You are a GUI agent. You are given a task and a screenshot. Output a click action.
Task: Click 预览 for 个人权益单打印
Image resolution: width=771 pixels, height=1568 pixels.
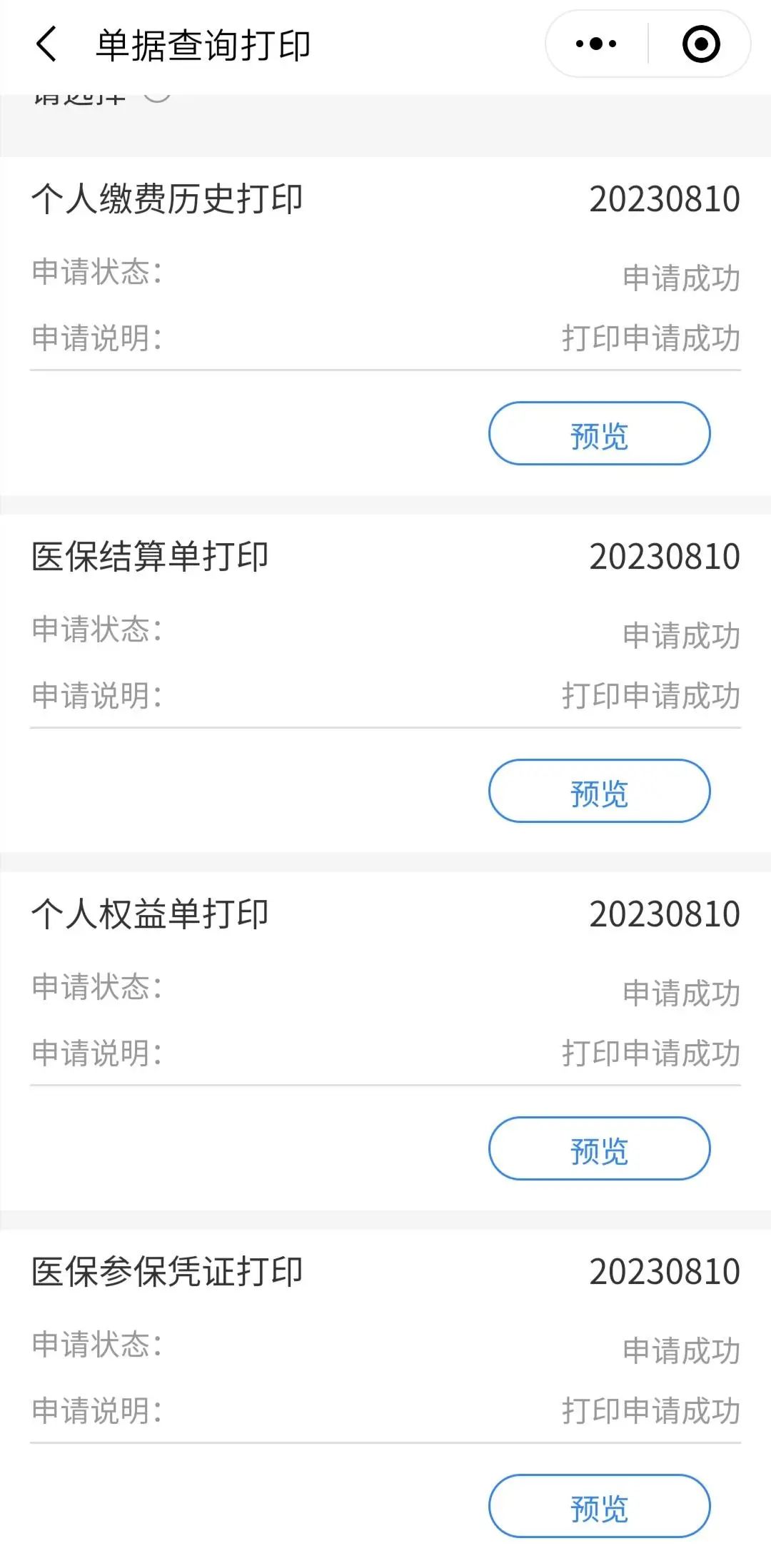point(598,1149)
